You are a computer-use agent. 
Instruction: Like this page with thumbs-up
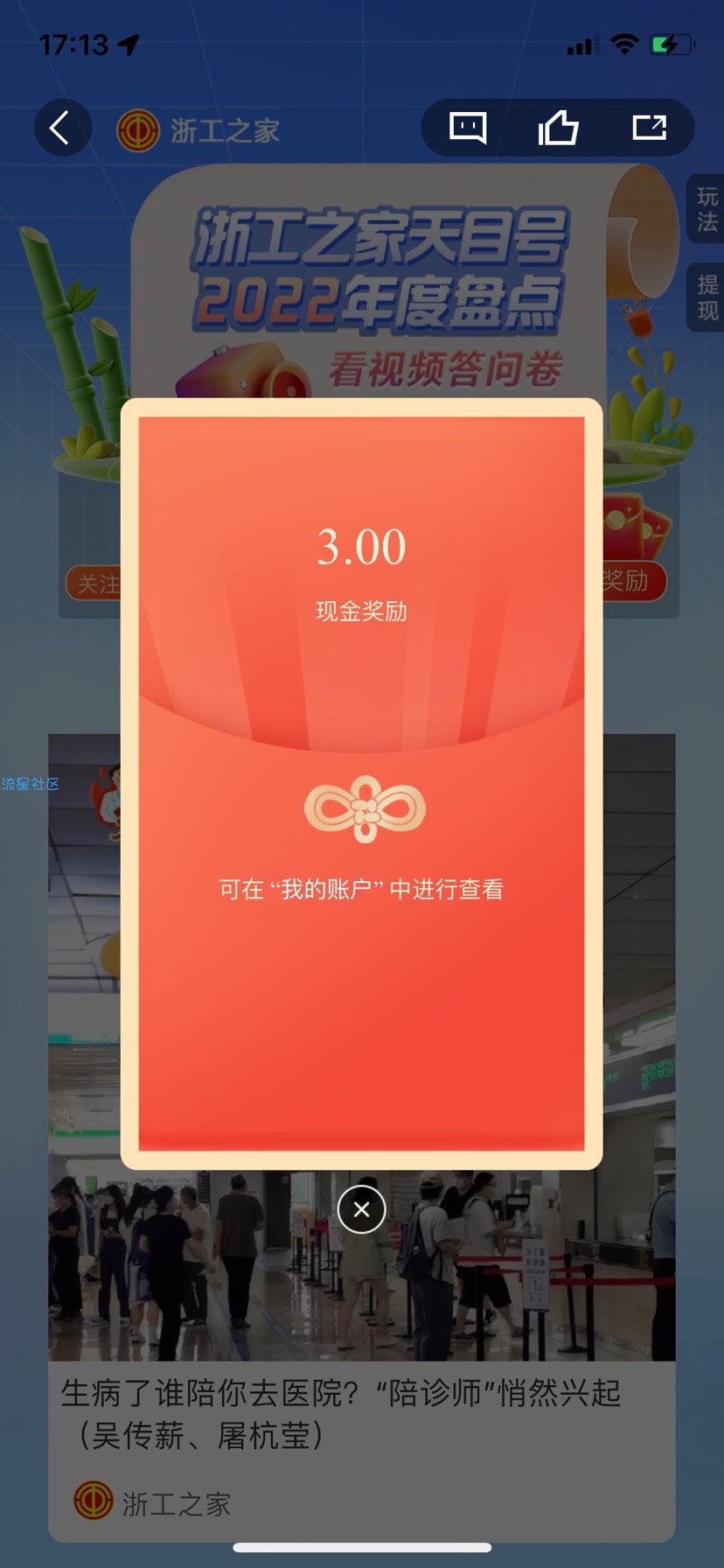(x=558, y=129)
